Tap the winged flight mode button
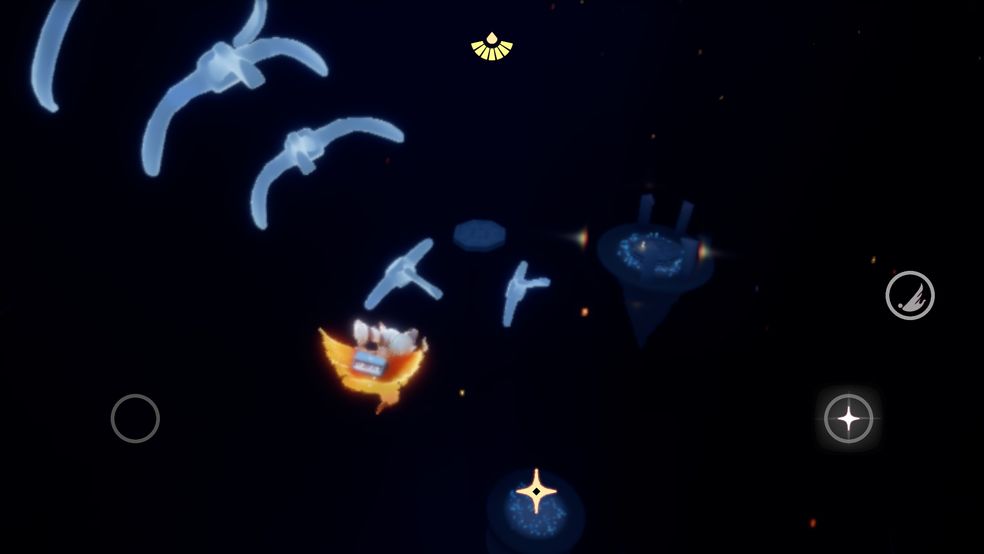The height and width of the screenshot is (554, 984). click(909, 296)
